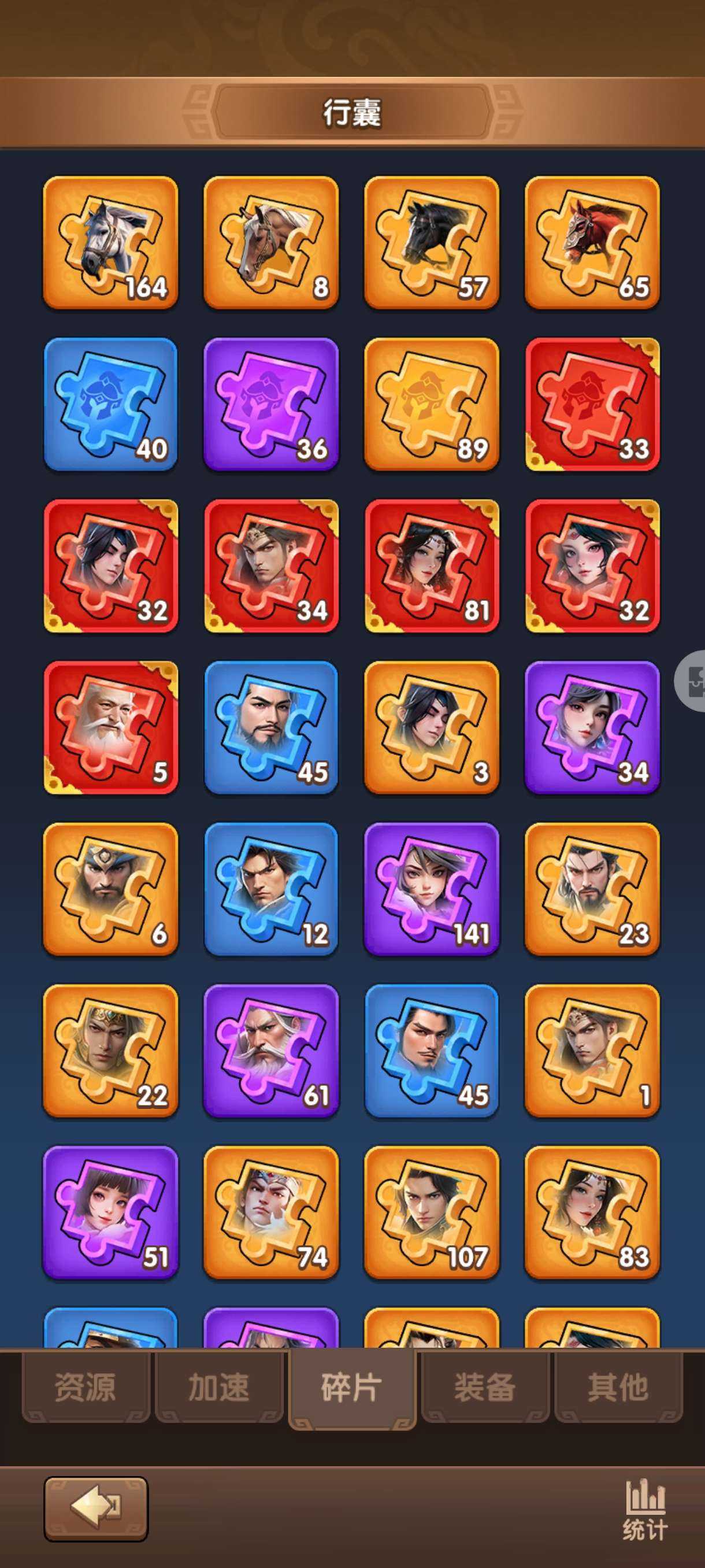Image resolution: width=705 pixels, height=1568 pixels.
Task: Switch to the 资源 tab
Action: point(86,1387)
